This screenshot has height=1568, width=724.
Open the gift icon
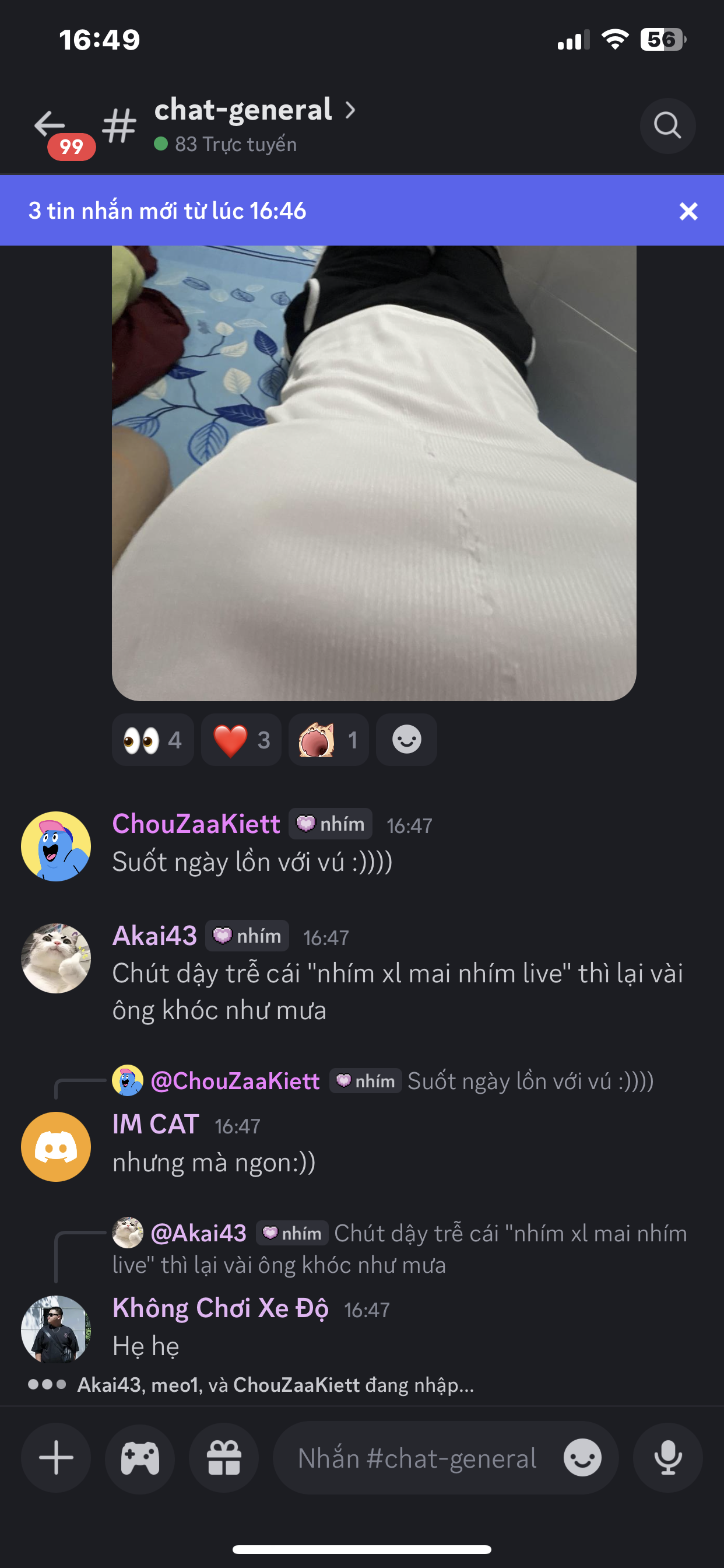[x=224, y=1458]
